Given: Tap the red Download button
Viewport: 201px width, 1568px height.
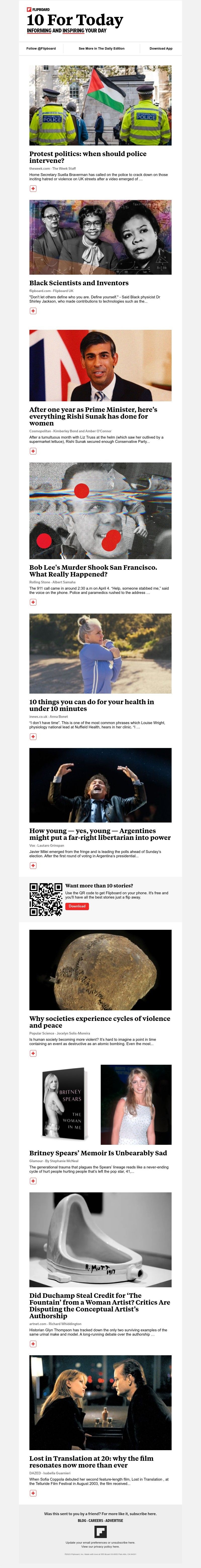Looking at the screenshot, I should [x=77, y=906].
